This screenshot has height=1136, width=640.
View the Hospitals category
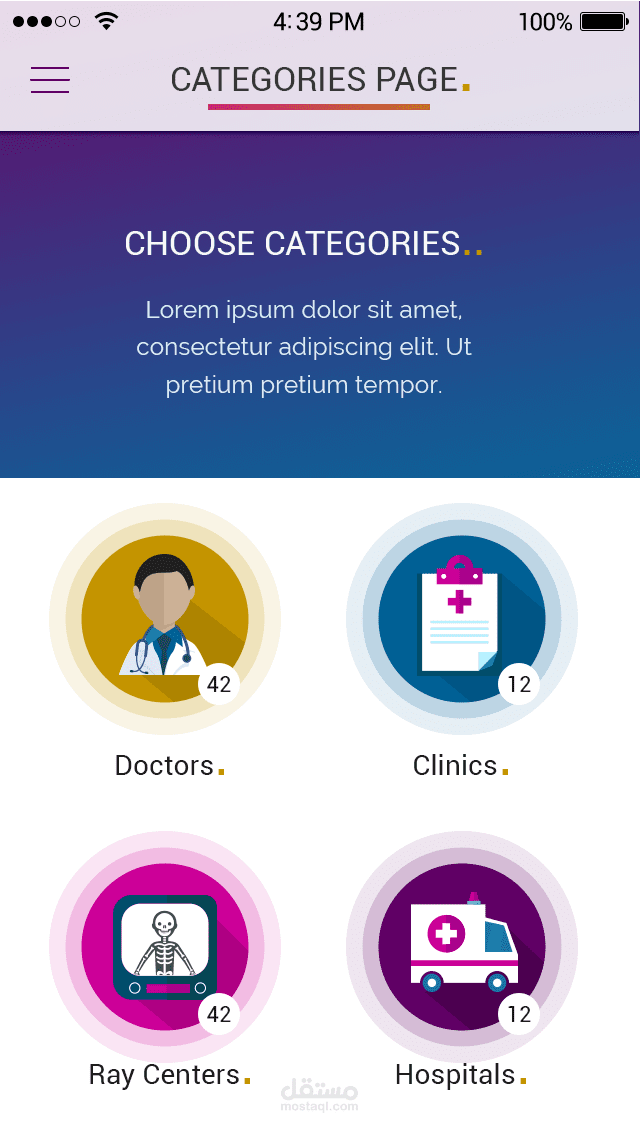click(x=461, y=946)
